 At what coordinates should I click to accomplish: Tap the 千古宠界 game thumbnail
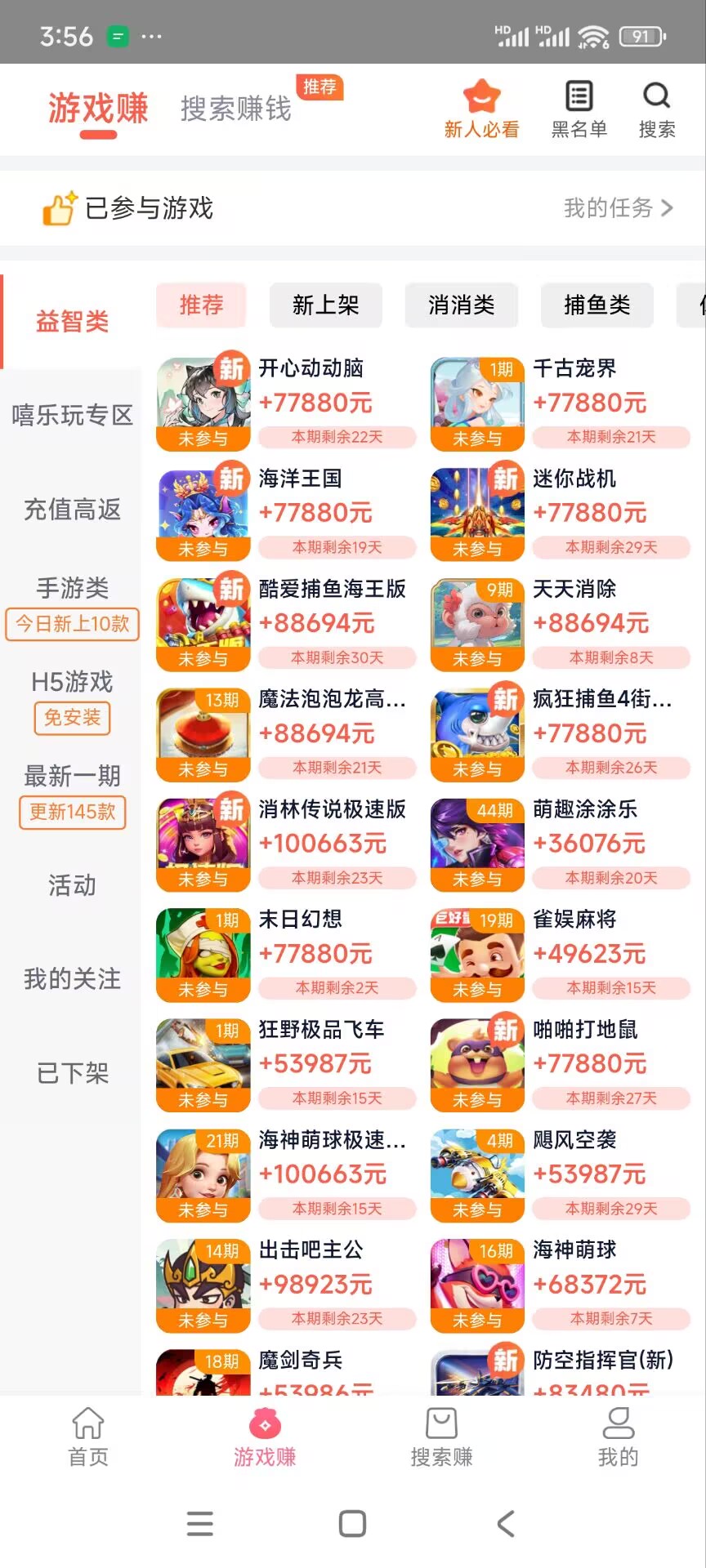(476, 402)
